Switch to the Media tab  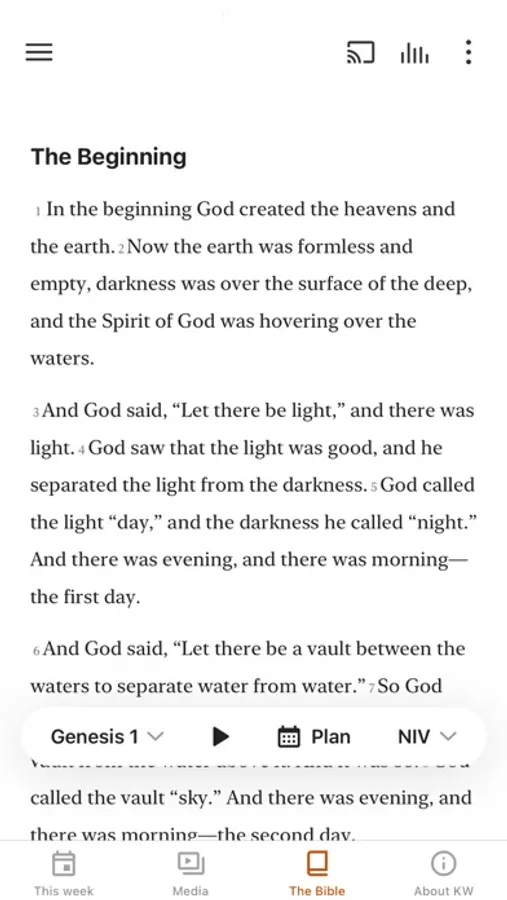point(191,873)
